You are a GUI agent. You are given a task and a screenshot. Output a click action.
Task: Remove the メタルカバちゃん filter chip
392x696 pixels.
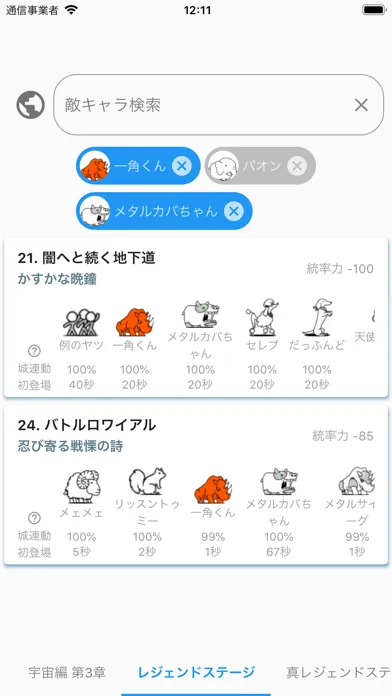coord(234,211)
